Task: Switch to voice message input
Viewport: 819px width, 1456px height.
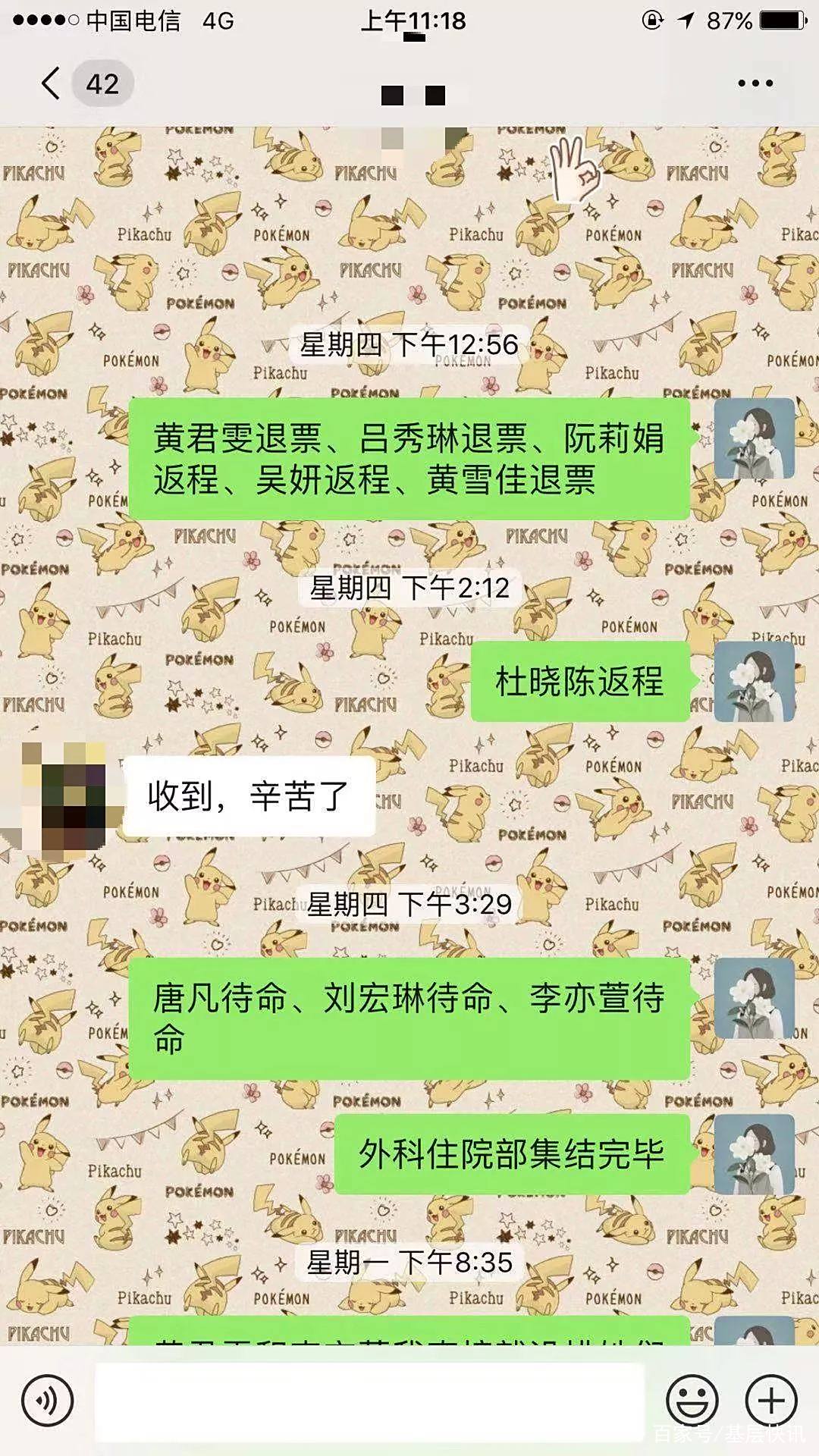Action: tap(48, 1401)
